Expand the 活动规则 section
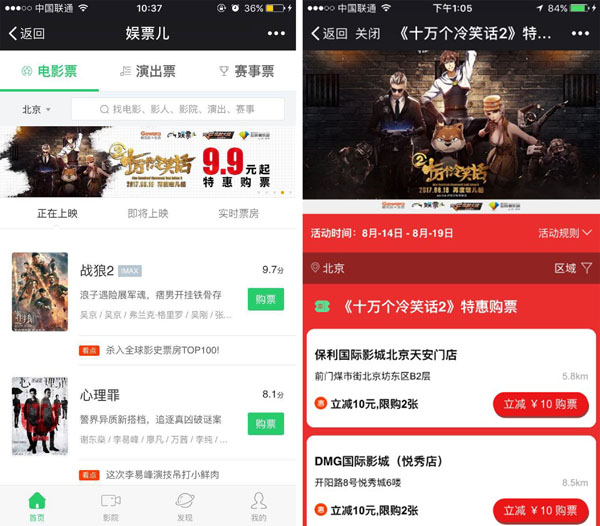The height and width of the screenshot is (526, 600). (x=565, y=233)
